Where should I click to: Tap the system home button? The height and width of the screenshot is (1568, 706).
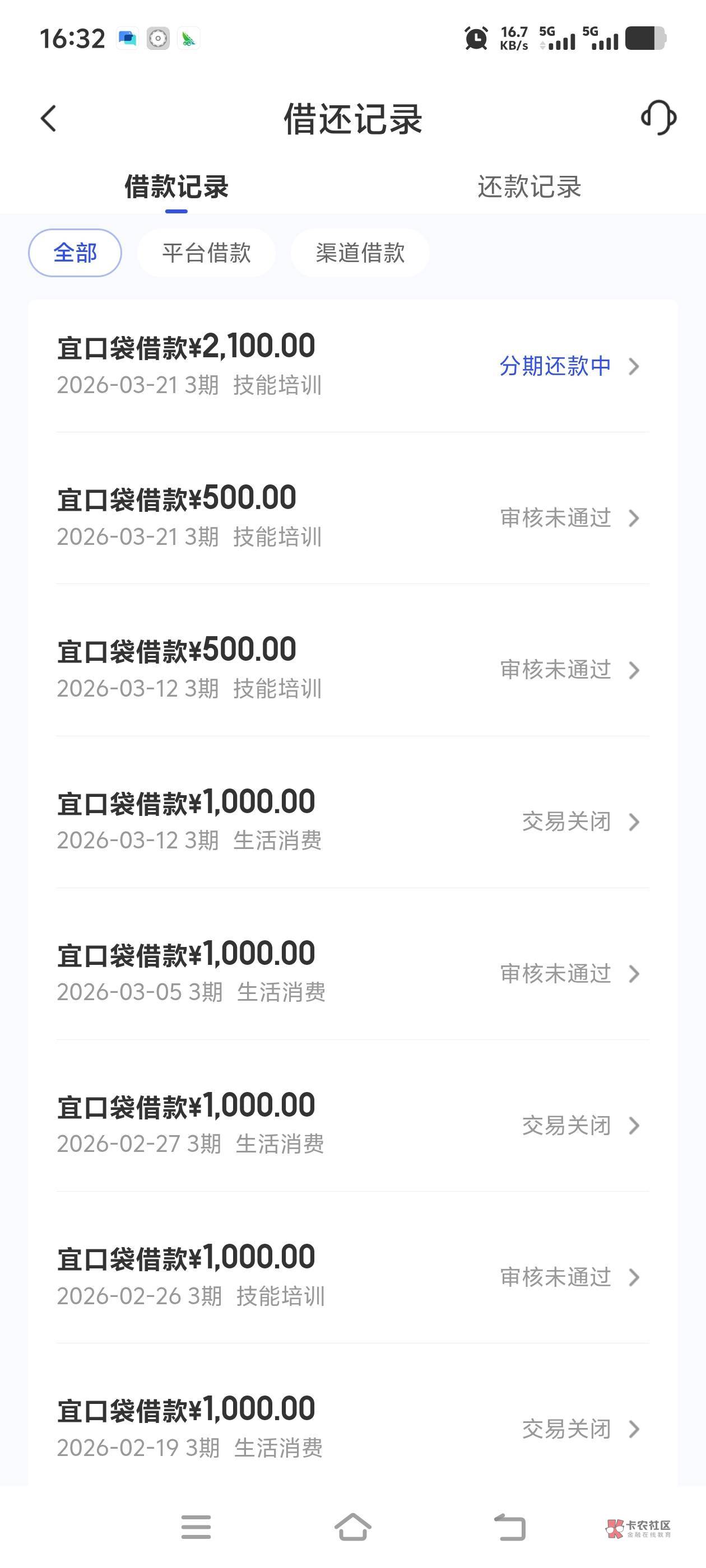352,1527
